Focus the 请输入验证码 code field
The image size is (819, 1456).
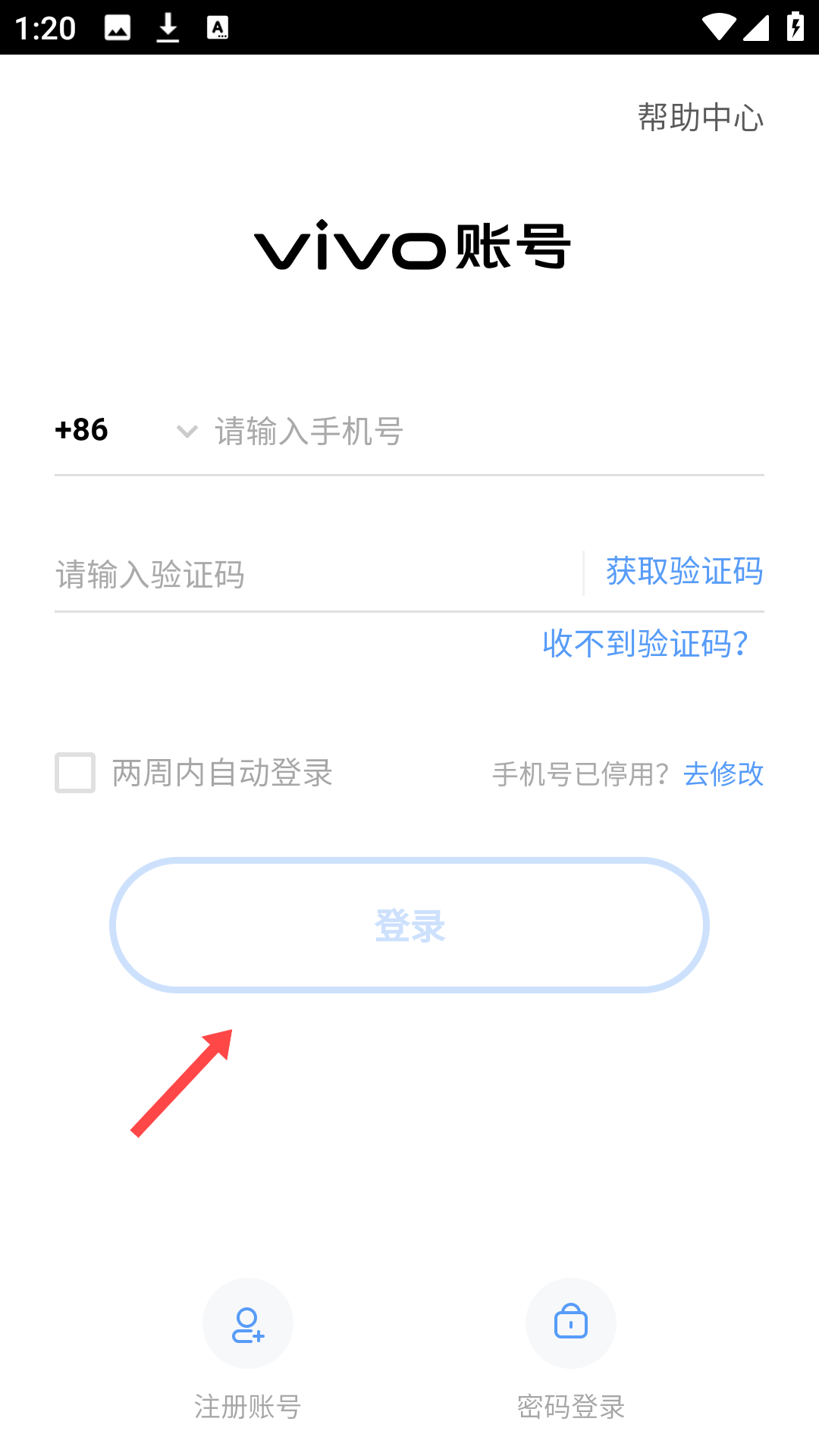(315, 574)
